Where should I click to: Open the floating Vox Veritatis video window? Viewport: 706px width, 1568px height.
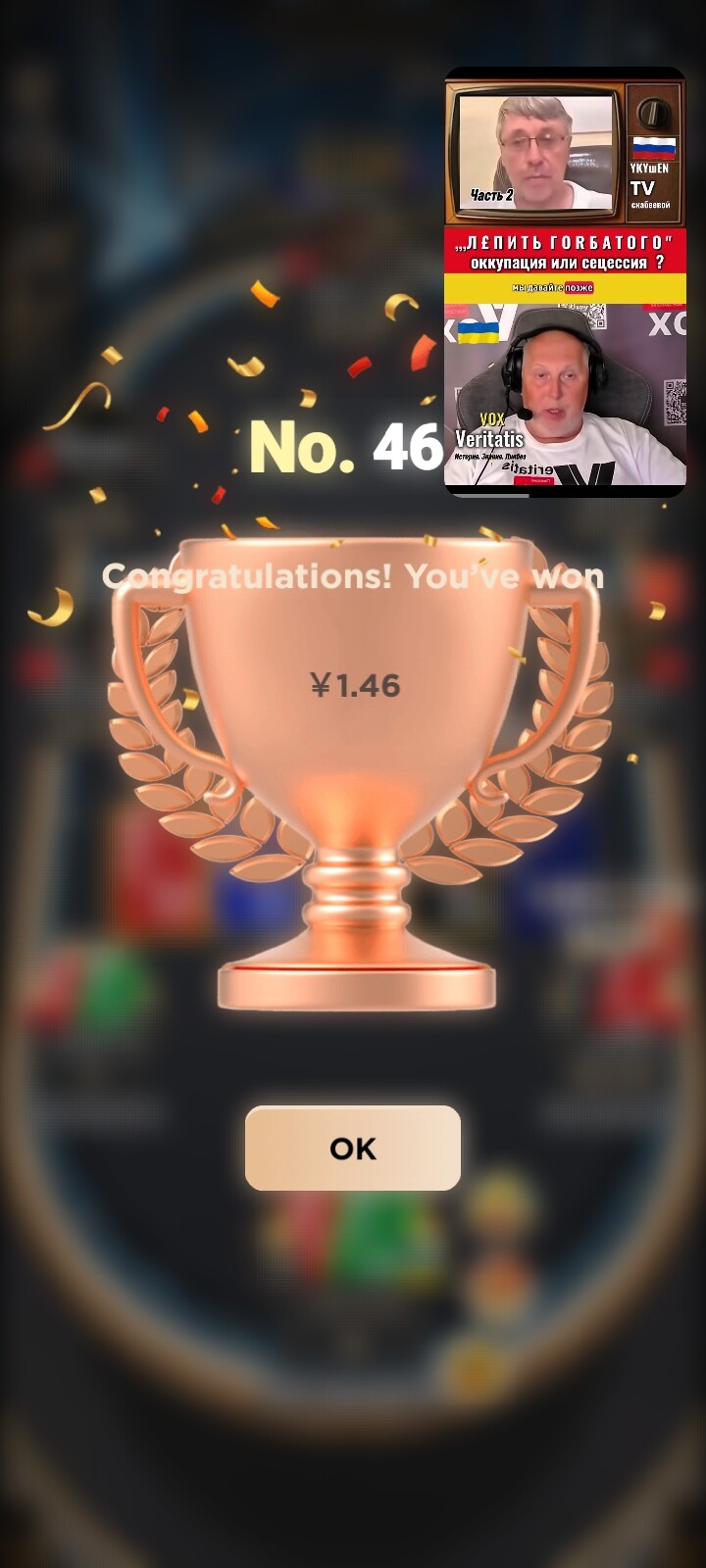pos(565,281)
